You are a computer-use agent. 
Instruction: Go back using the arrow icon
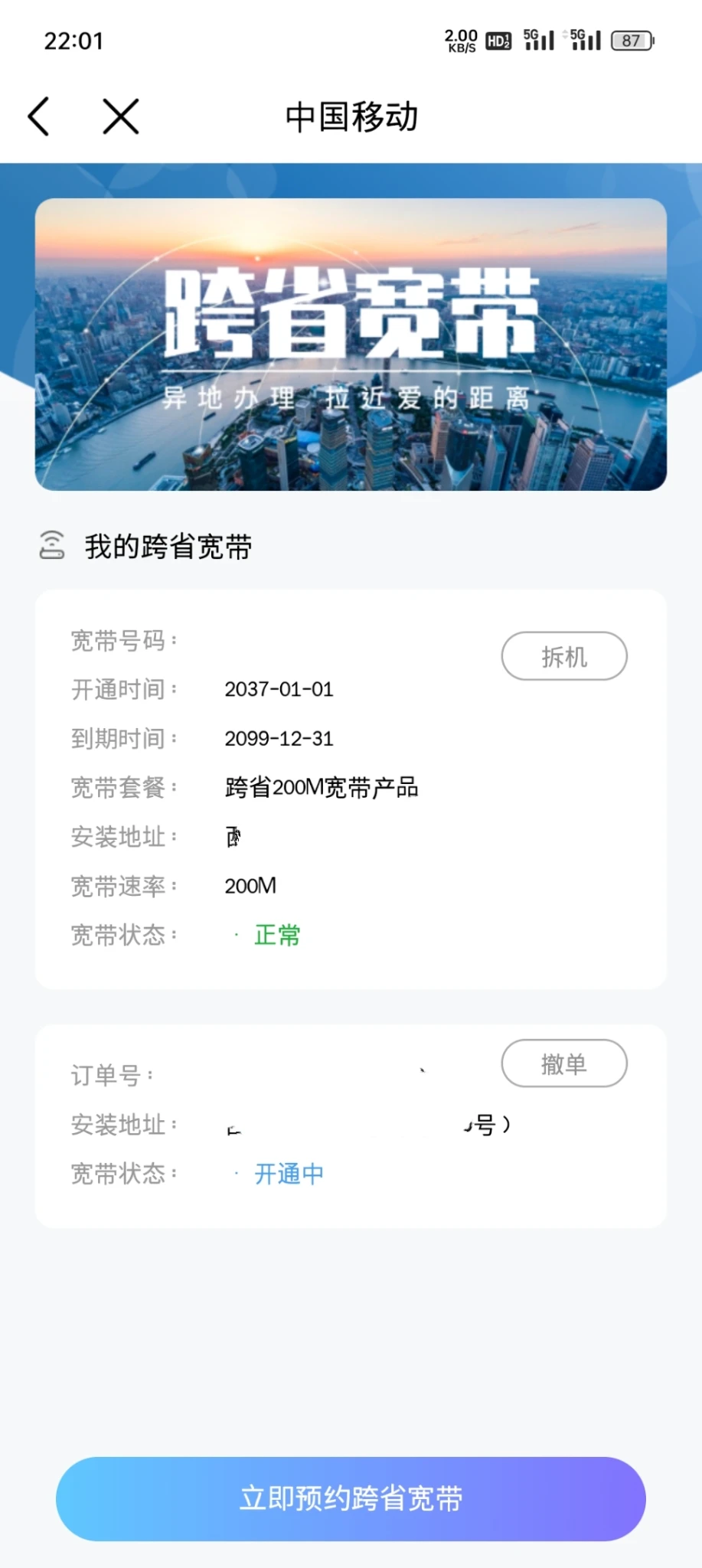coord(39,116)
